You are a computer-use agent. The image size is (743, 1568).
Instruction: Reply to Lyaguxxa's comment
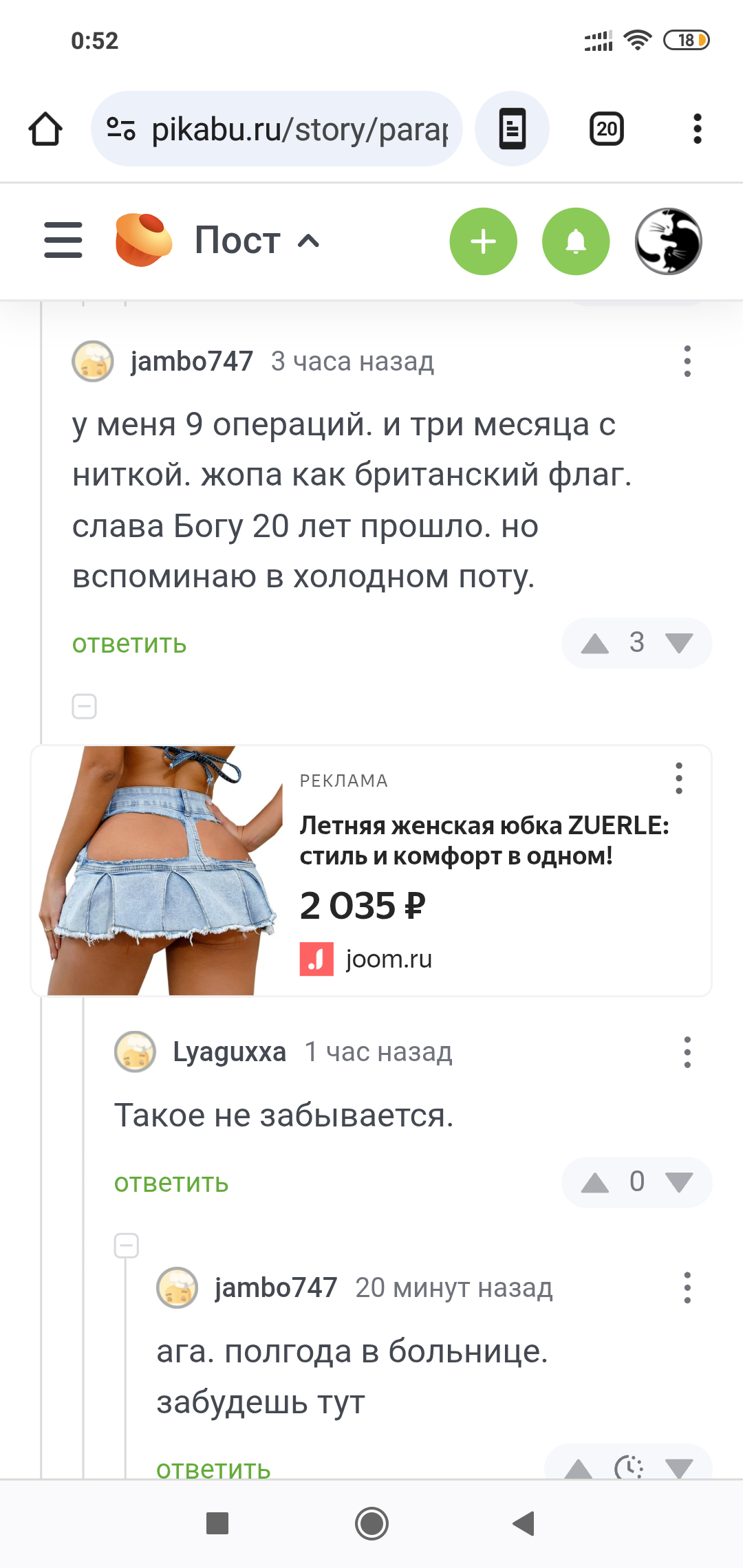171,1184
